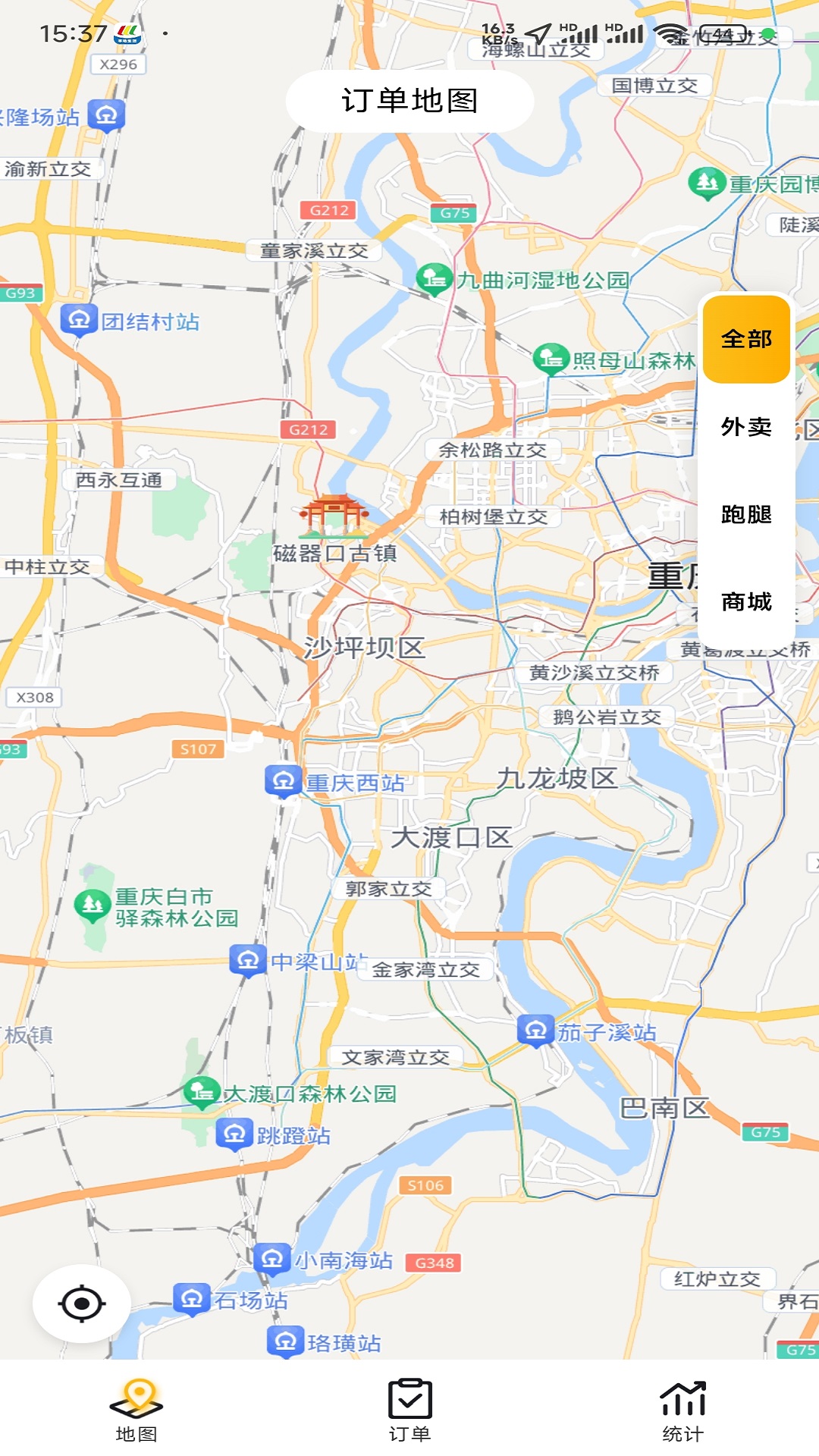Select the 重庆园博园 park icon
819x1456 pixels.
click(x=708, y=181)
